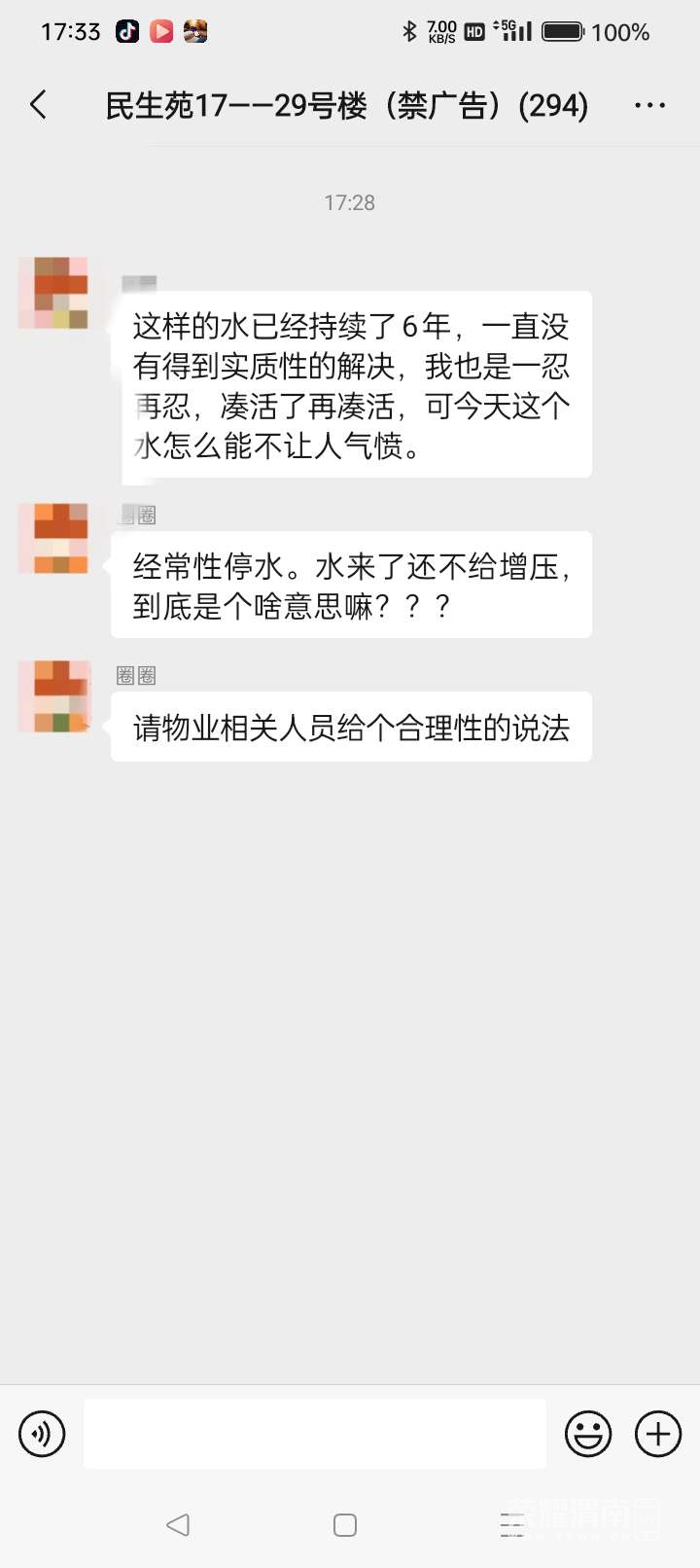
Task: Tap the red video app icon in status bar
Action: tap(161, 30)
